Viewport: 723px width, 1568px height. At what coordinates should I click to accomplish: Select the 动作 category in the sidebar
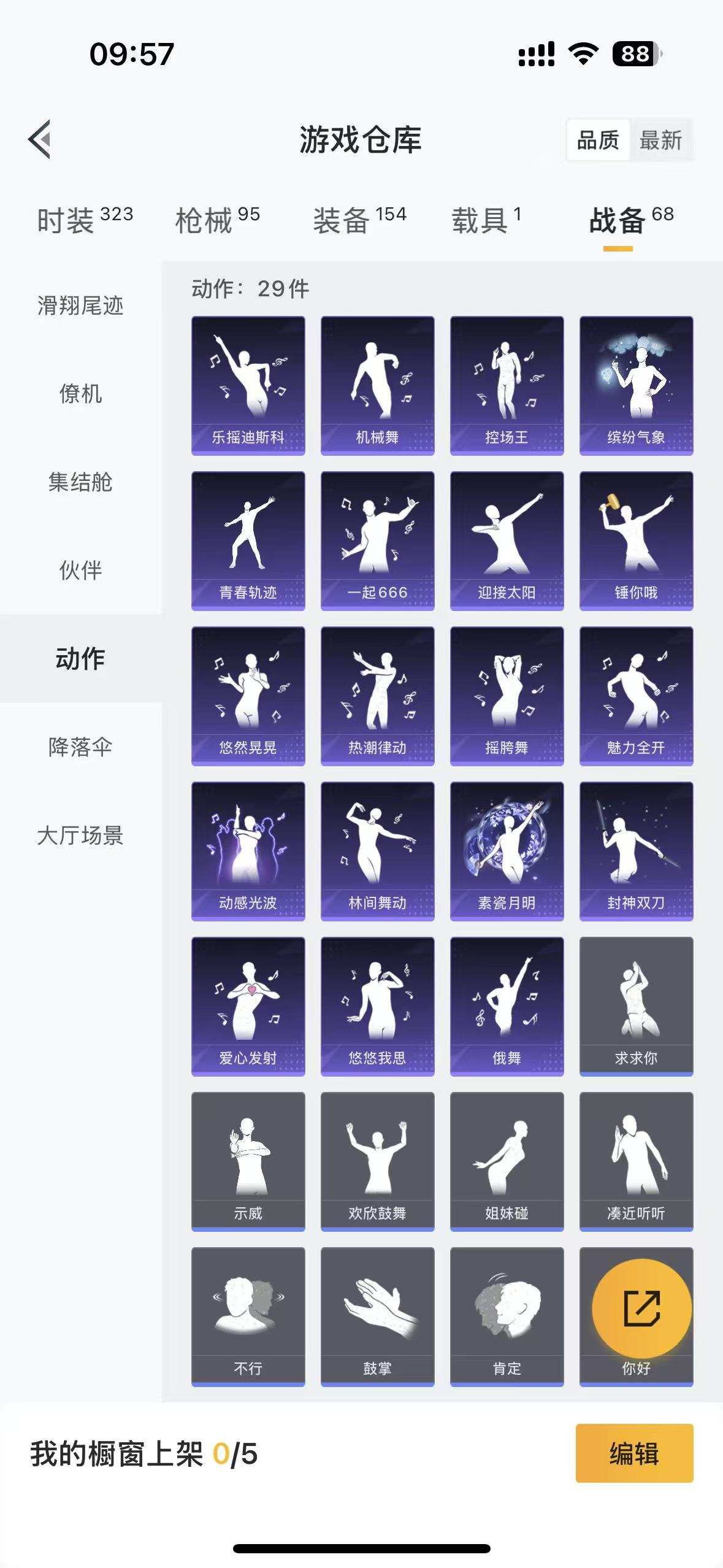(x=82, y=658)
